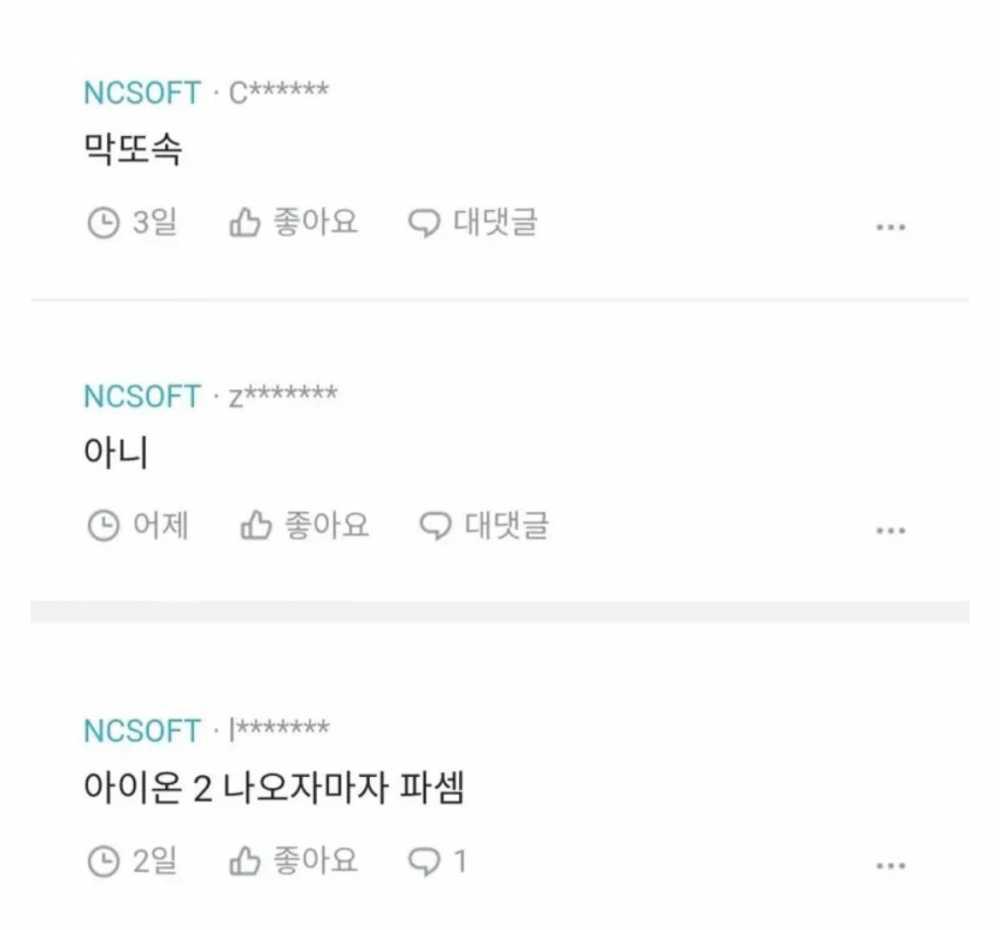This screenshot has height=930, width=1000.
Task: Open more options for the 막또속 comment
Action: pos(890,227)
